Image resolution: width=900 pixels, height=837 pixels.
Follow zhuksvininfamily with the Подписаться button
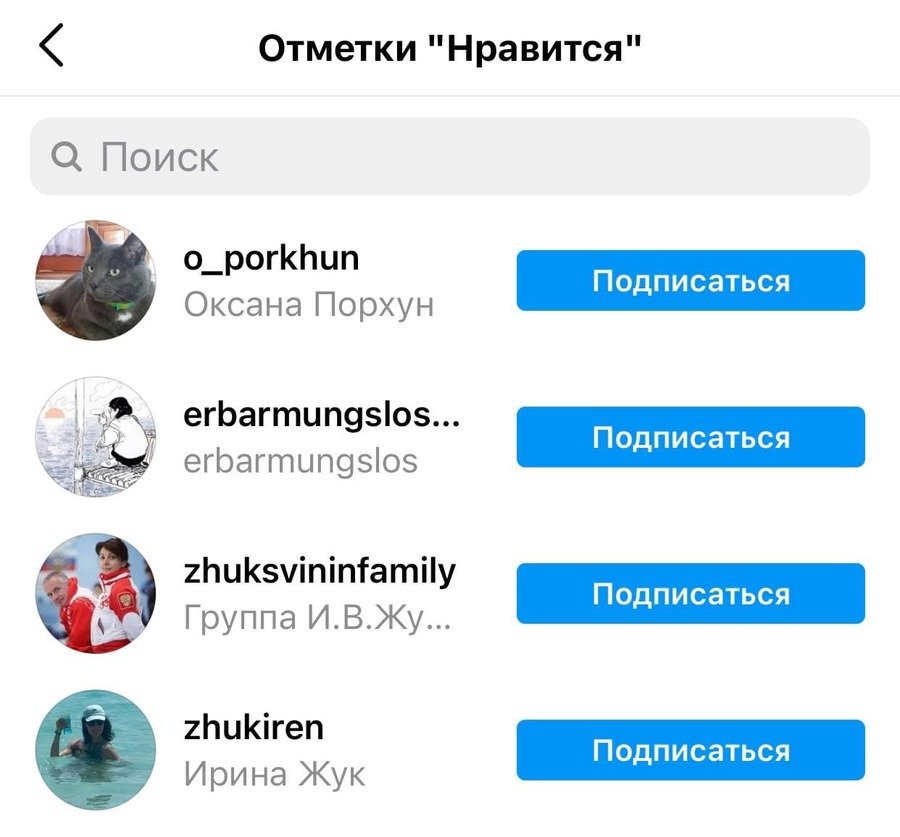(x=690, y=594)
